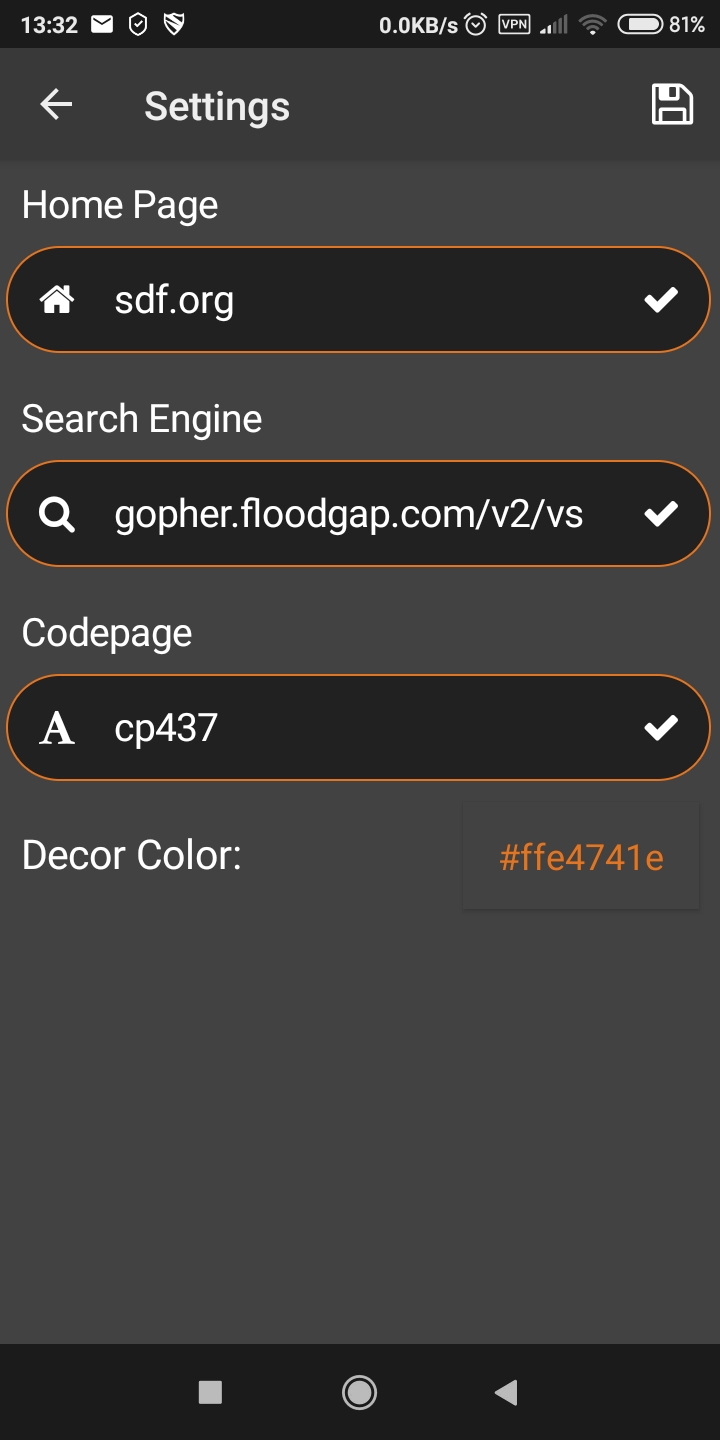Go back using the arrow icon
720x1440 pixels.
[x=56, y=105]
